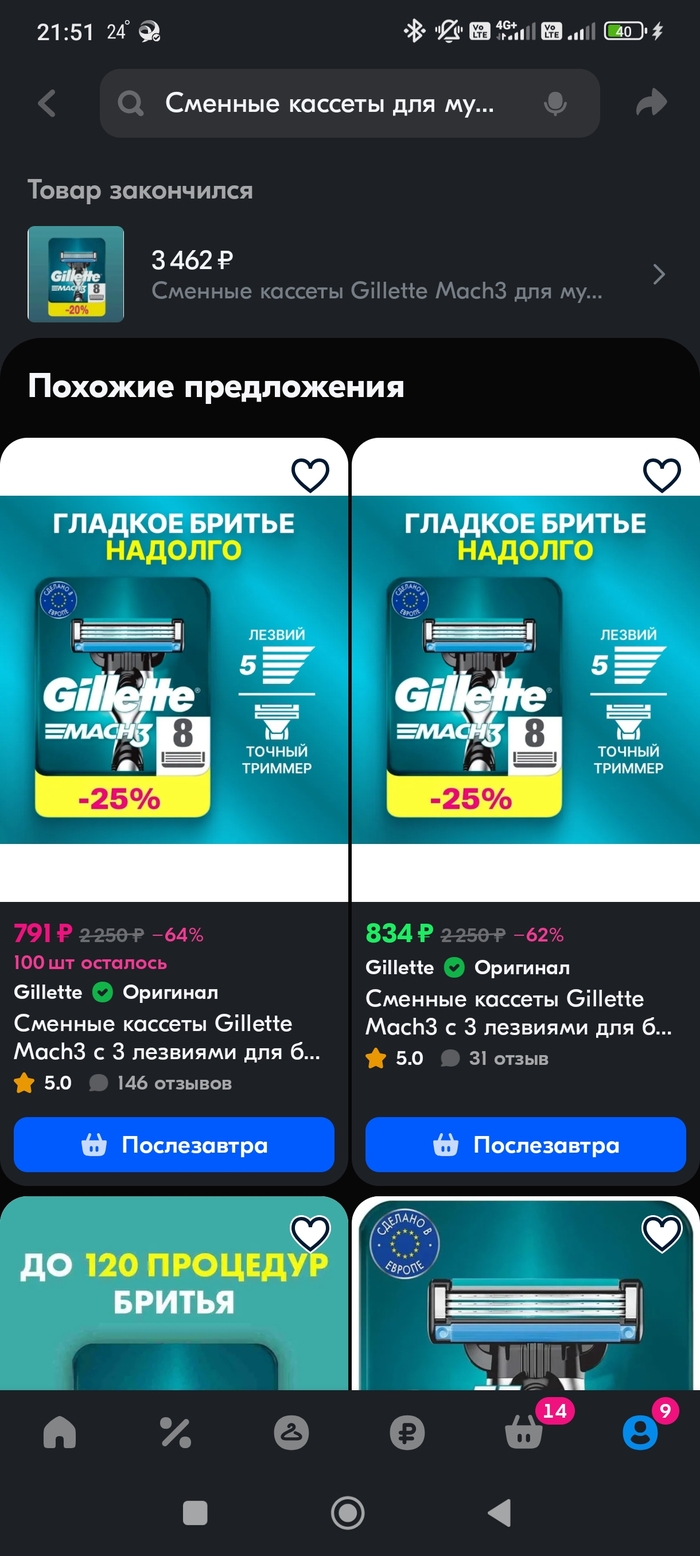The height and width of the screenshot is (1556, 700).
Task: Open the ruble finance tab
Action: click(407, 1433)
